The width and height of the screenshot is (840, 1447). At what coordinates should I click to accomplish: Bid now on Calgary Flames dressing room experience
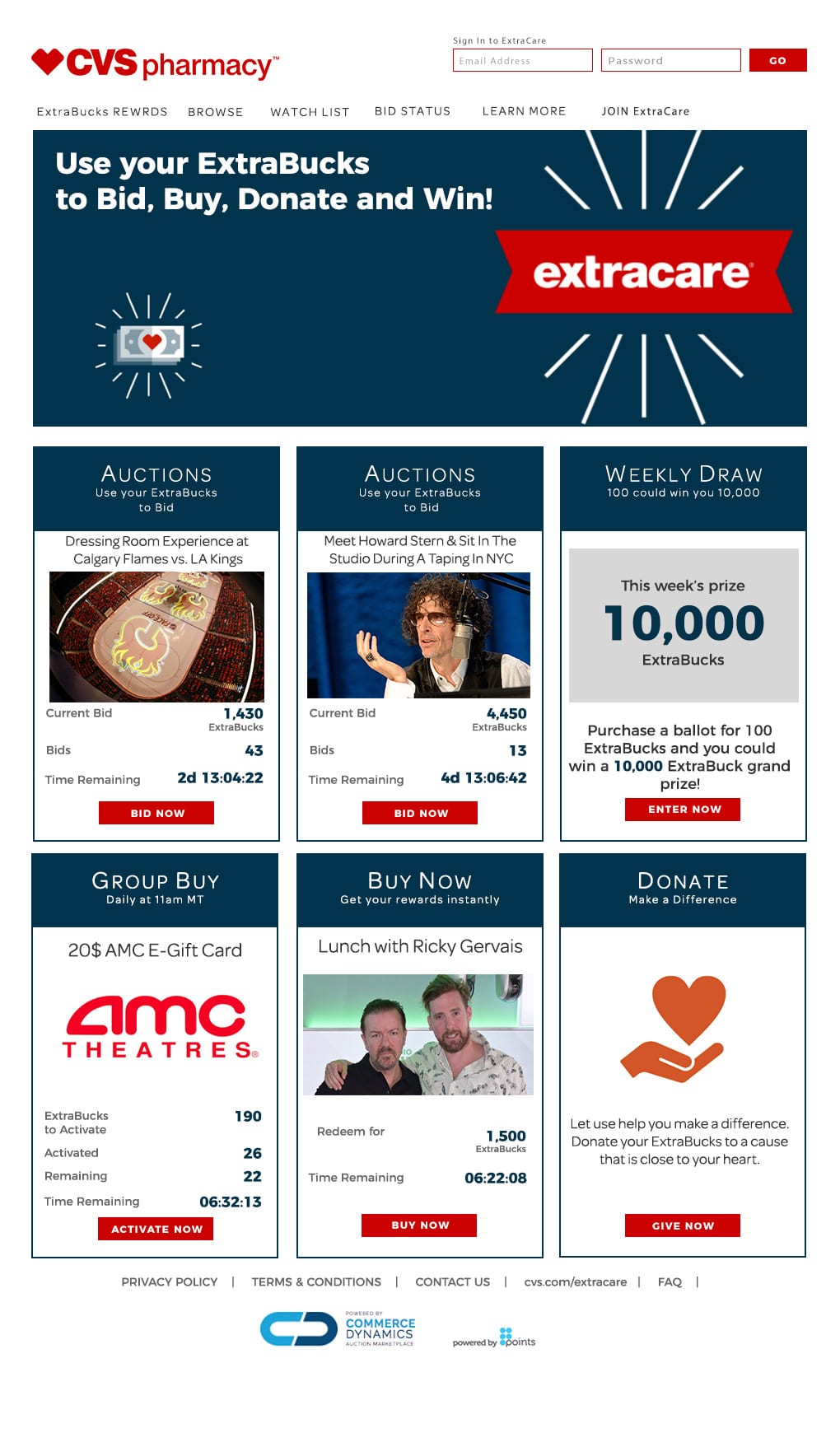[156, 813]
